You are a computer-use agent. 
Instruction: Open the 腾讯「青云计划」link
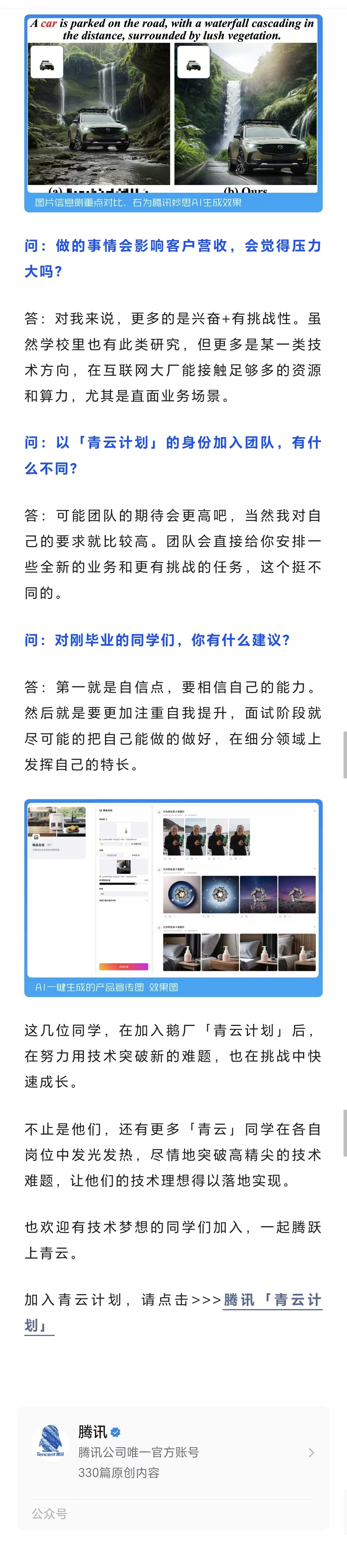point(272,1300)
